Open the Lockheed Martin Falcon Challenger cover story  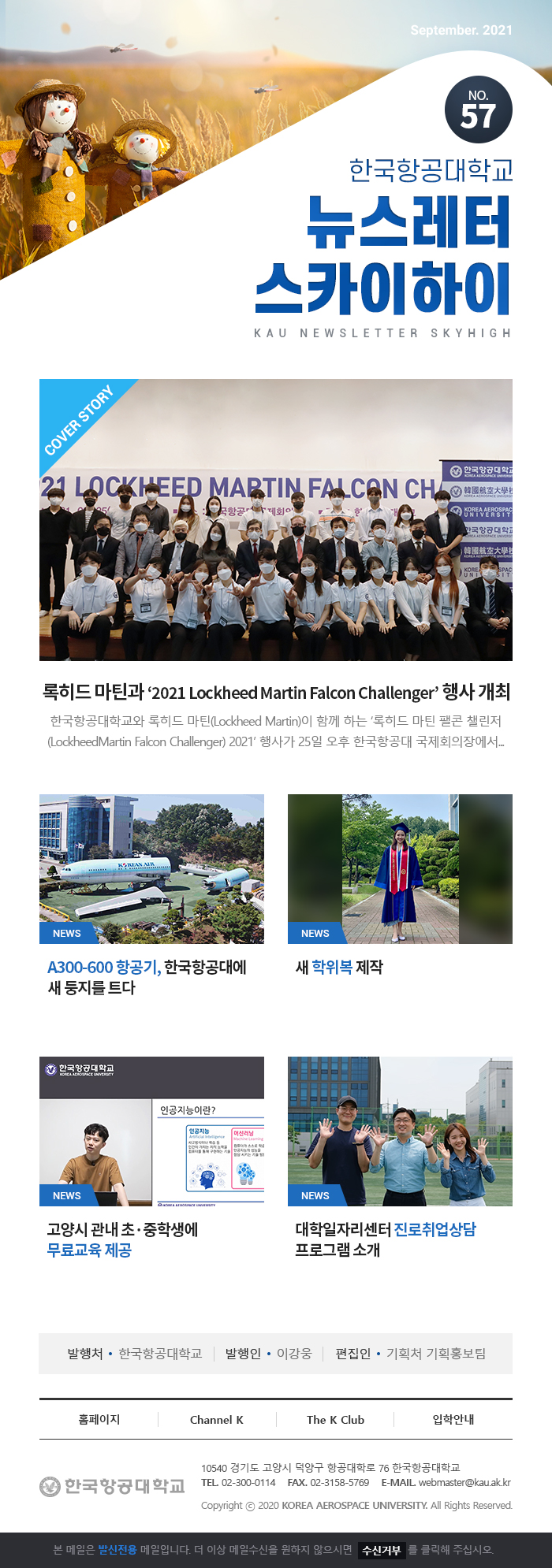click(x=276, y=693)
